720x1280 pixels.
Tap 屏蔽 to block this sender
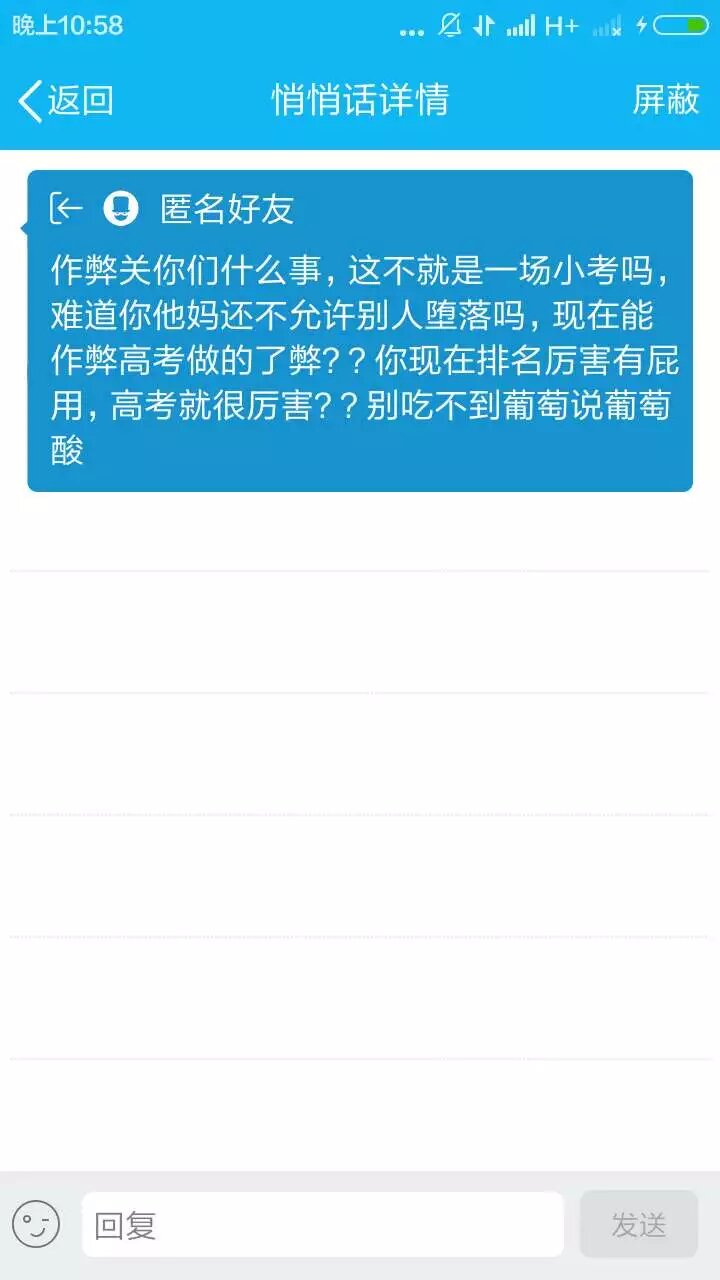click(665, 100)
